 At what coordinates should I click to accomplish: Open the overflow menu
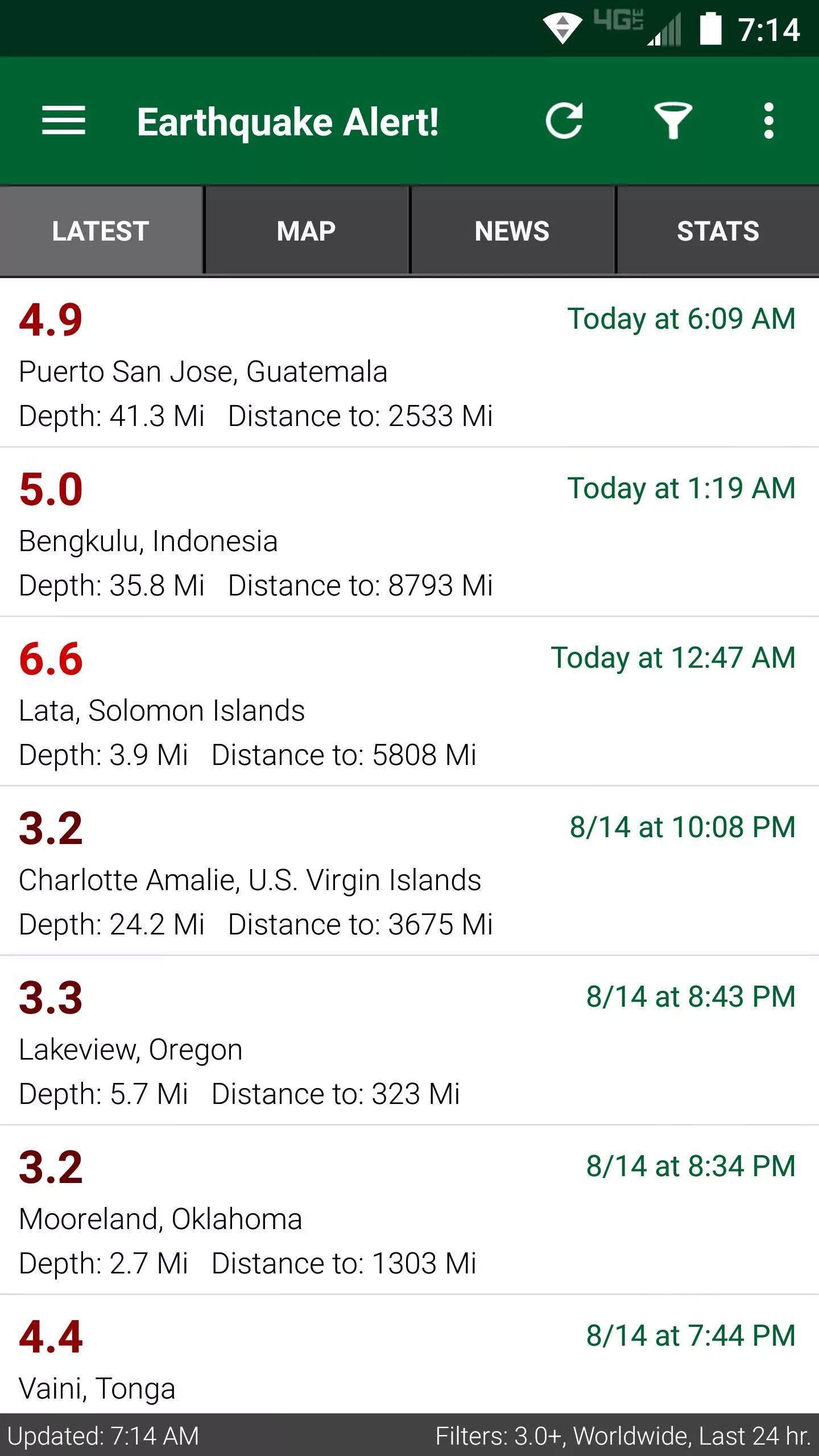click(768, 121)
